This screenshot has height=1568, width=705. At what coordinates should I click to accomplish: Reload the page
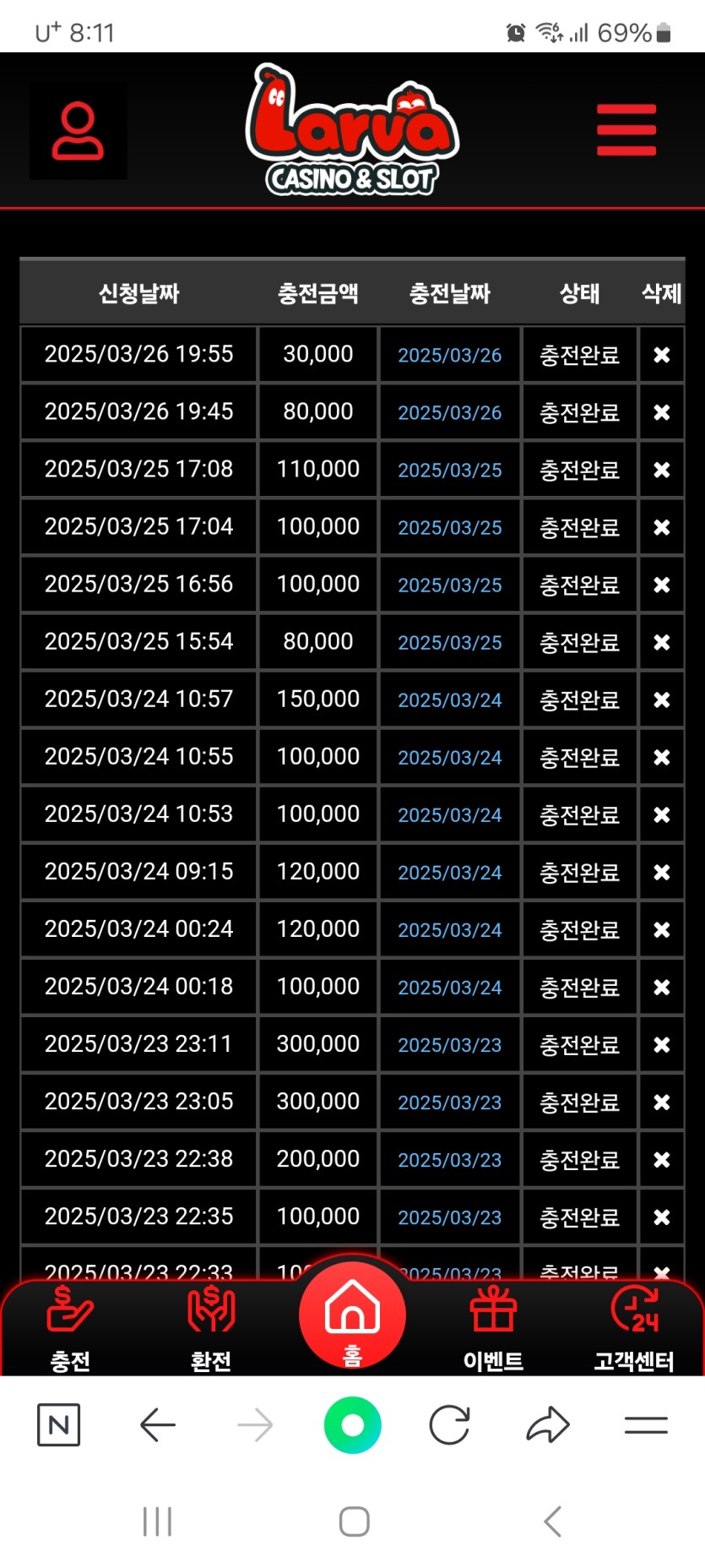coord(449,1425)
